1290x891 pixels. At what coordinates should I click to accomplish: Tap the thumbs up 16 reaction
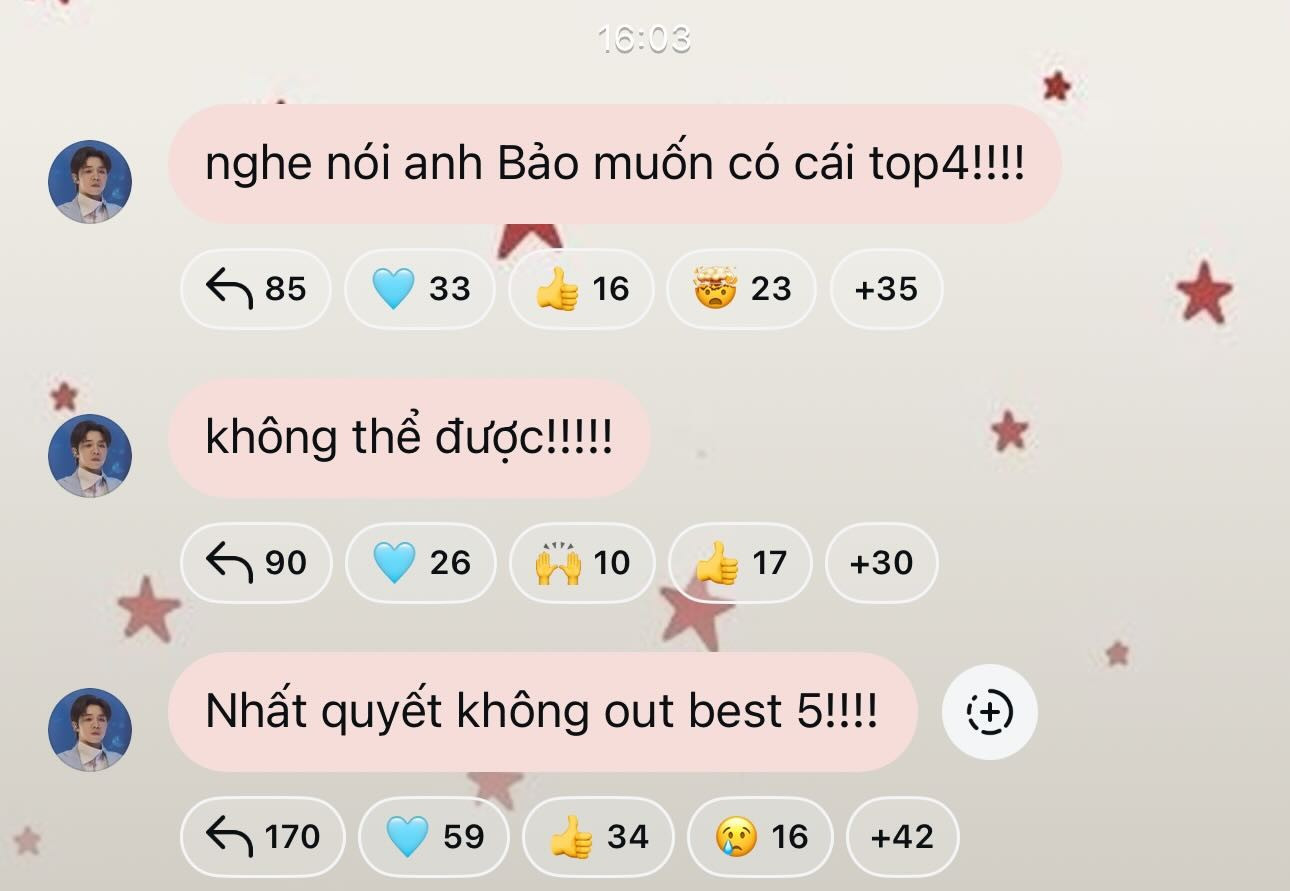point(581,289)
